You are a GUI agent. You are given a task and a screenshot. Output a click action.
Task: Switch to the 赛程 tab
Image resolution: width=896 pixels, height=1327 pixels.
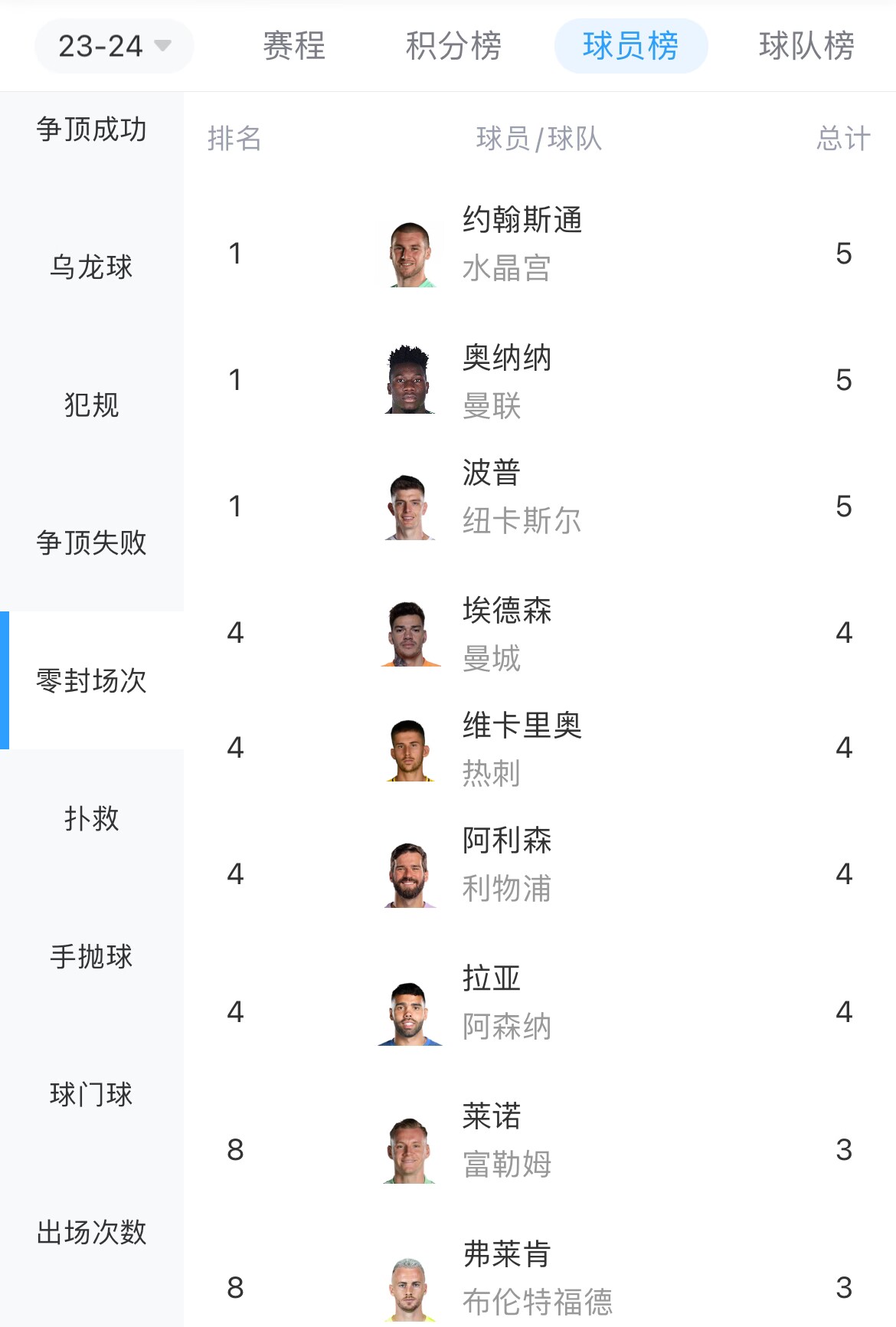pyautogui.click(x=294, y=46)
